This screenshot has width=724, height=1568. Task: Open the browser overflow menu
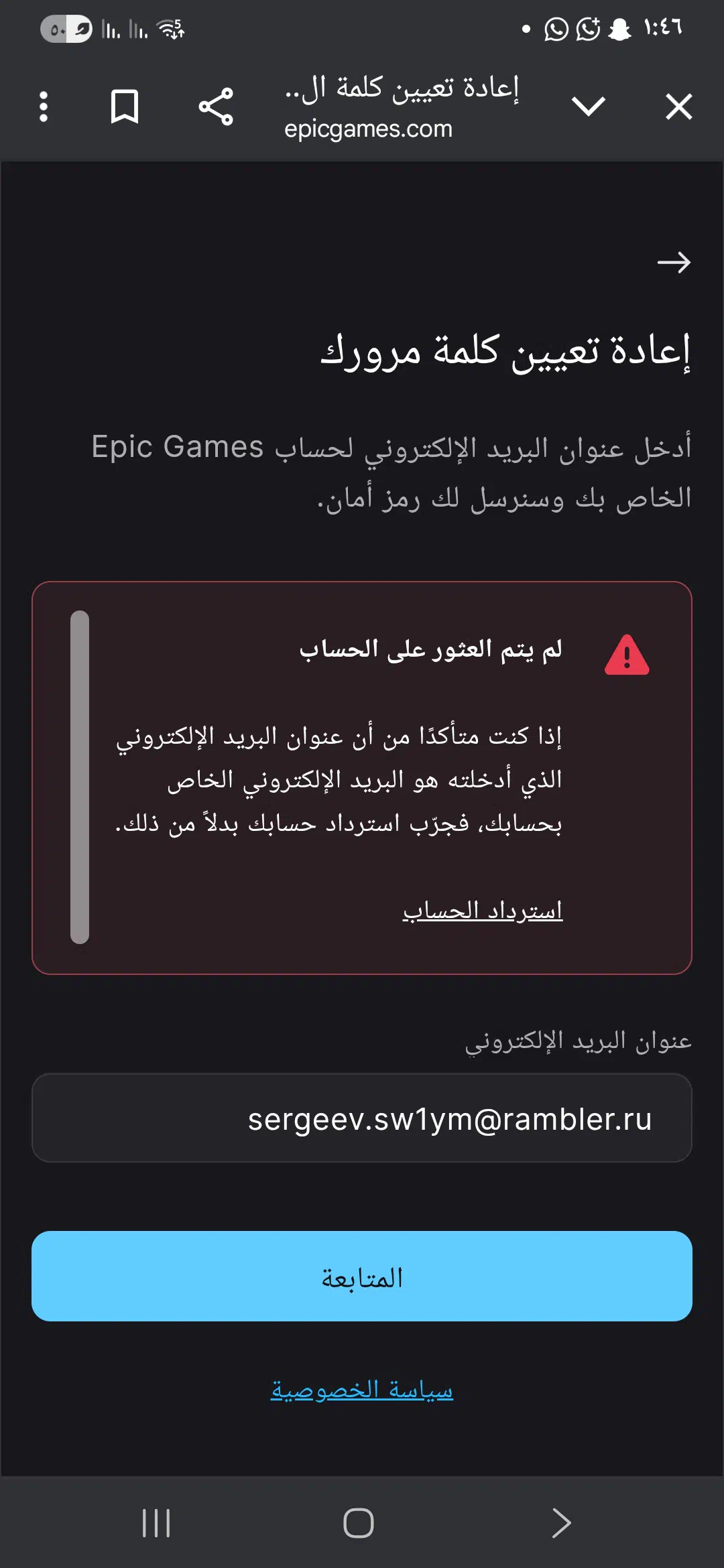[44, 107]
